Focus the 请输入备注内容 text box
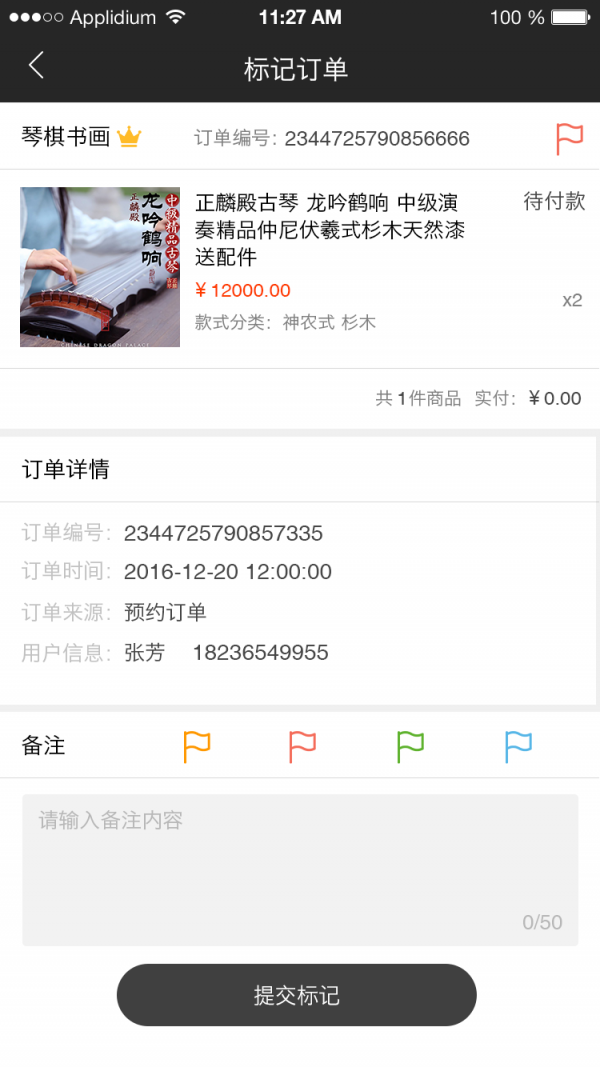Screen dimensions: 600x1067 click(x=300, y=869)
